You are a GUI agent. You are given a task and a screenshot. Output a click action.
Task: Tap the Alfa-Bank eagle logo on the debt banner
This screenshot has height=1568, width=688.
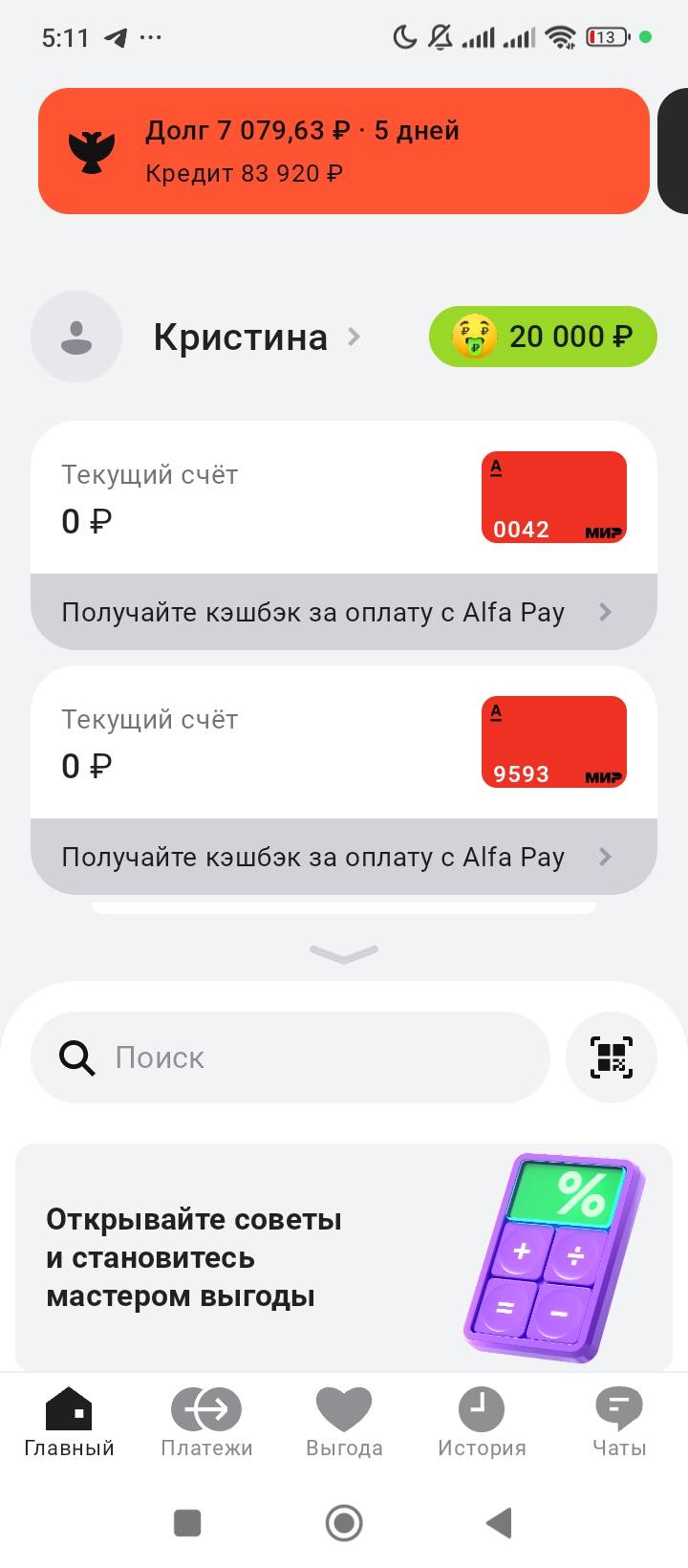click(92, 150)
